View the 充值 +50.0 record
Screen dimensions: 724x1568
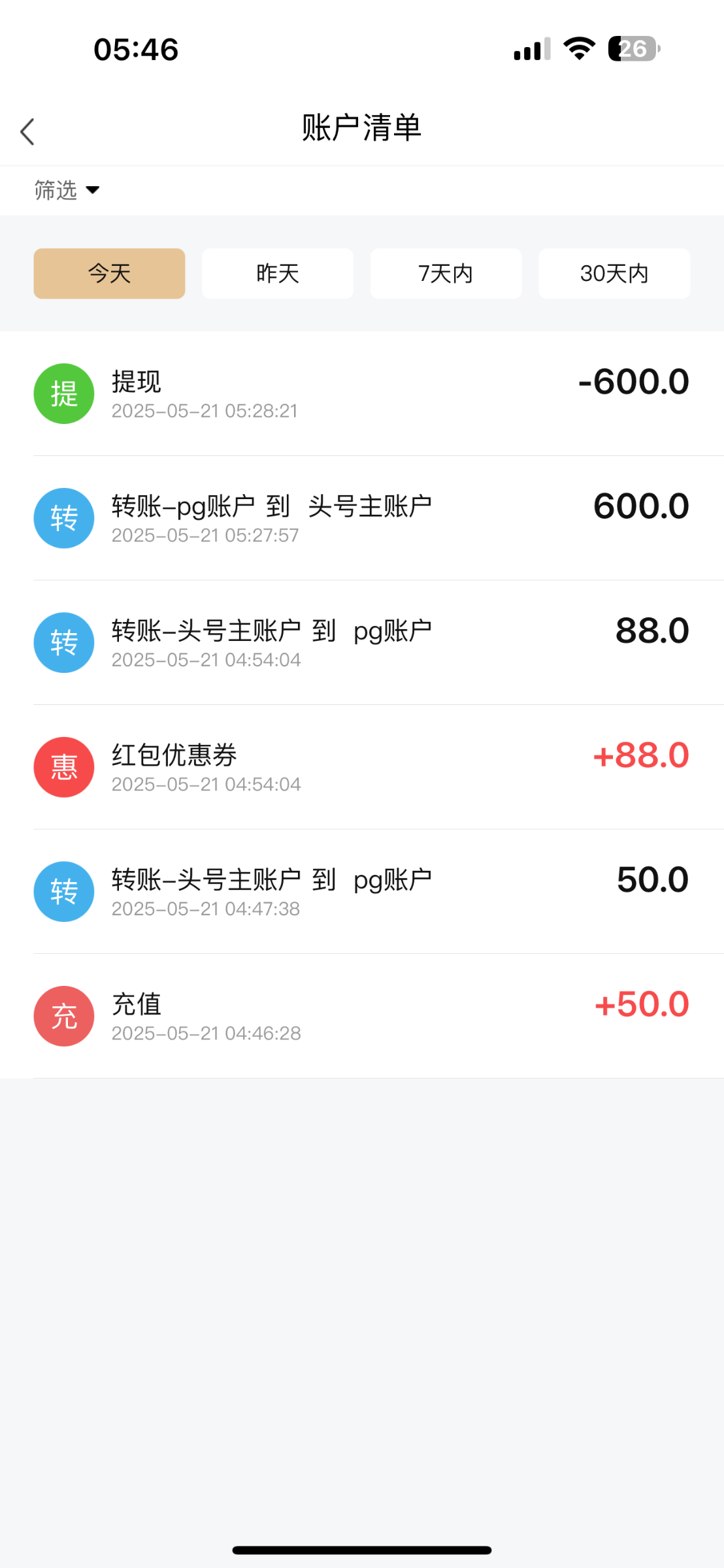tap(362, 1016)
